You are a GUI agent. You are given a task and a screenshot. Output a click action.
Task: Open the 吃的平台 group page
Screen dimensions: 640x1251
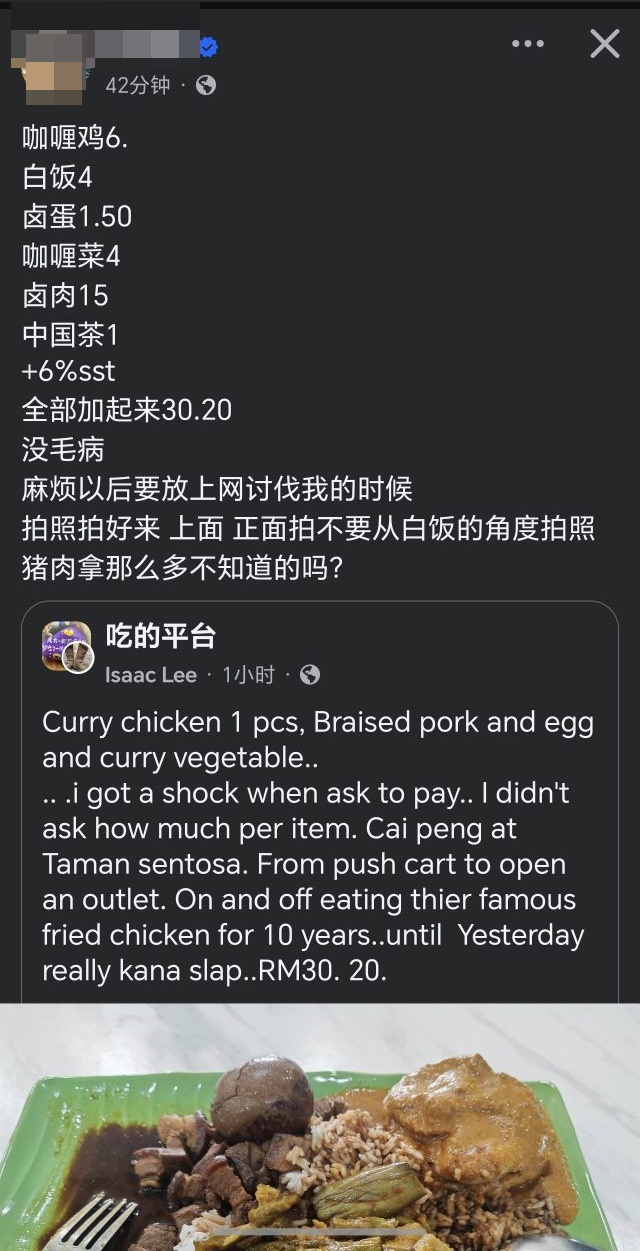point(160,636)
